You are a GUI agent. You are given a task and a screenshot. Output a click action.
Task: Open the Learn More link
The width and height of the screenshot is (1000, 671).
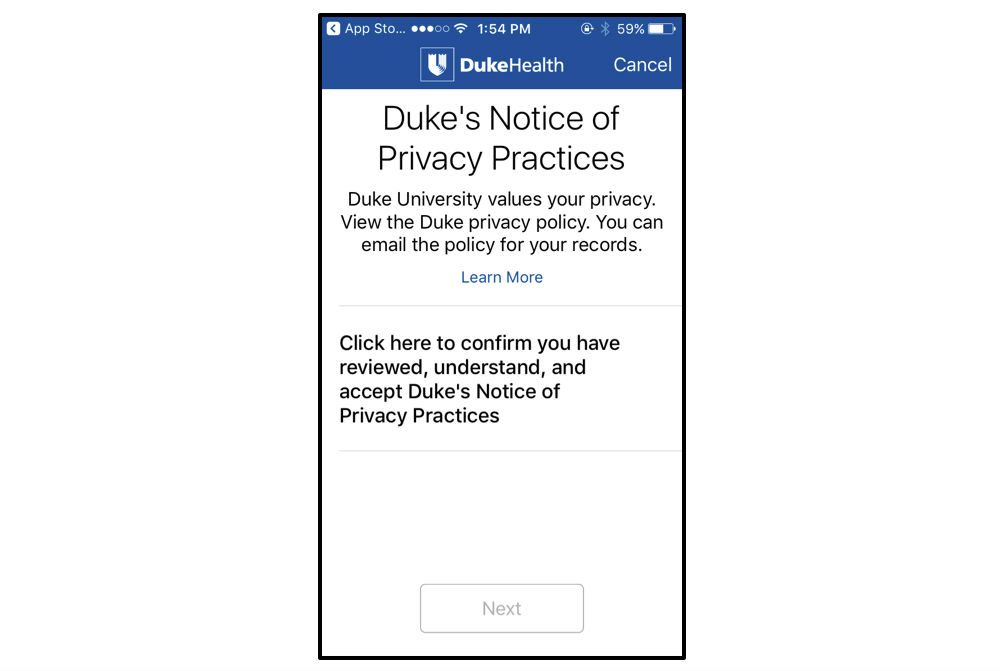coord(501,277)
